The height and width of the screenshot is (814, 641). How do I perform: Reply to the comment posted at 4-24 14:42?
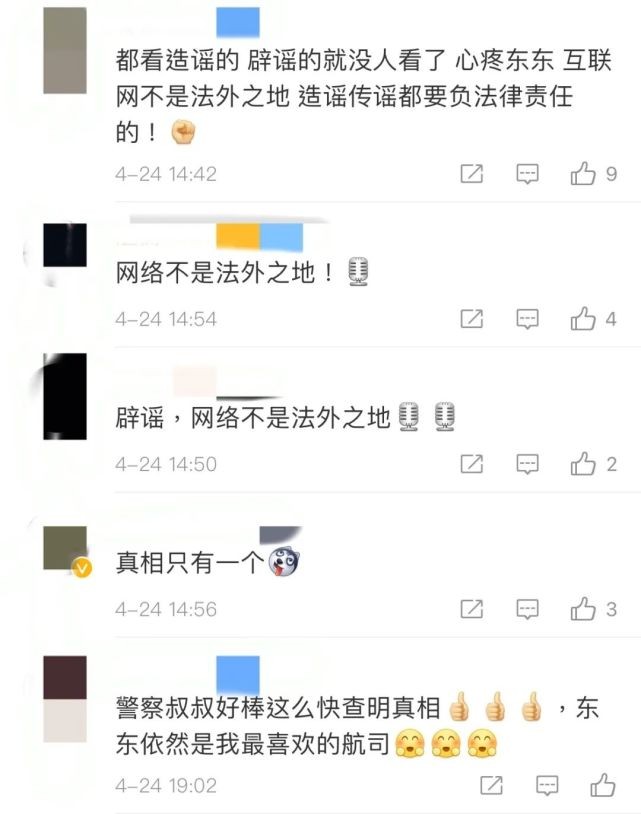point(527,174)
